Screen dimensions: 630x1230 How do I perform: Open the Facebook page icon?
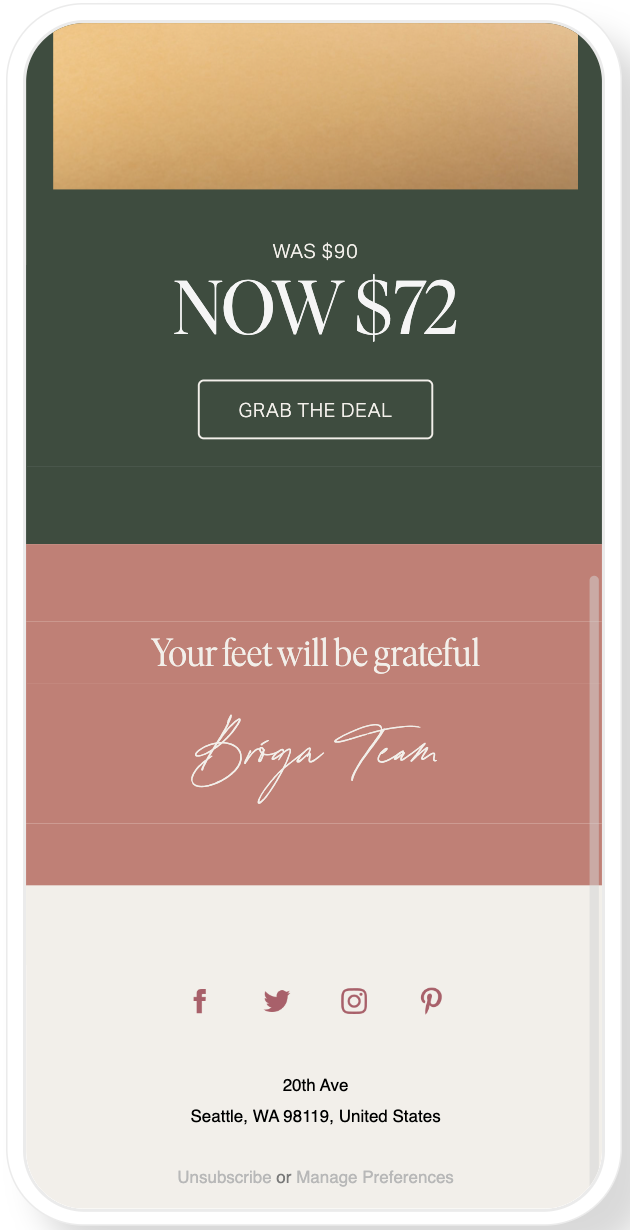(x=200, y=1001)
